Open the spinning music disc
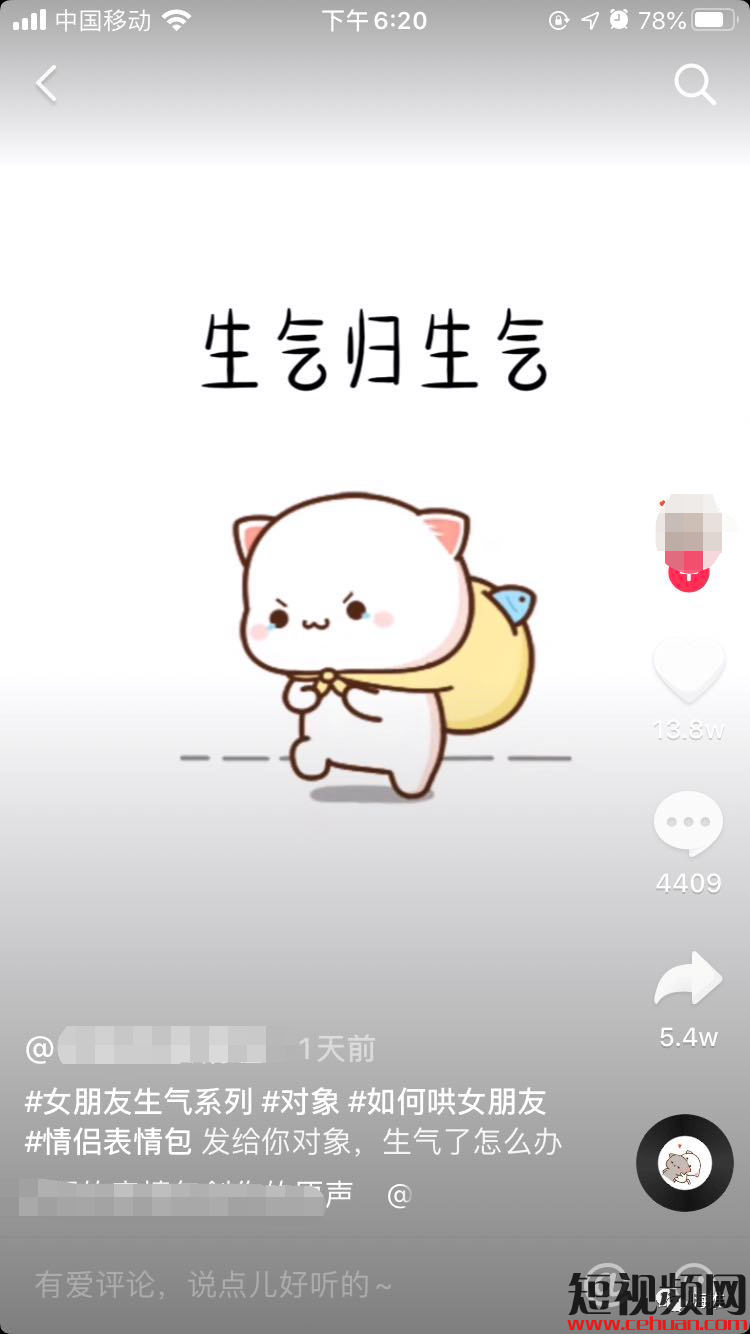Screen dimensions: 750x1334 685,1163
